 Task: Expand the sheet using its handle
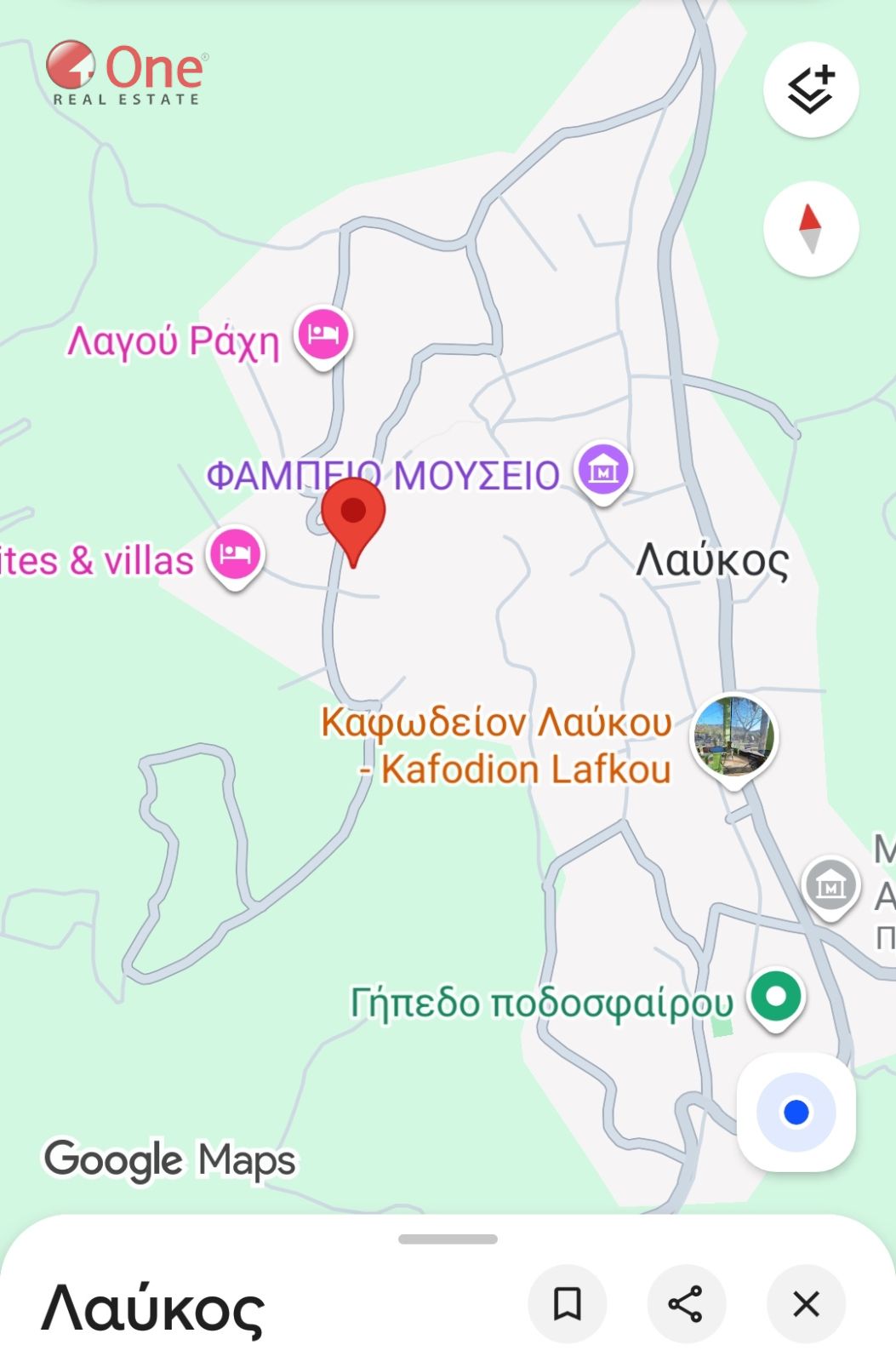point(448,1239)
